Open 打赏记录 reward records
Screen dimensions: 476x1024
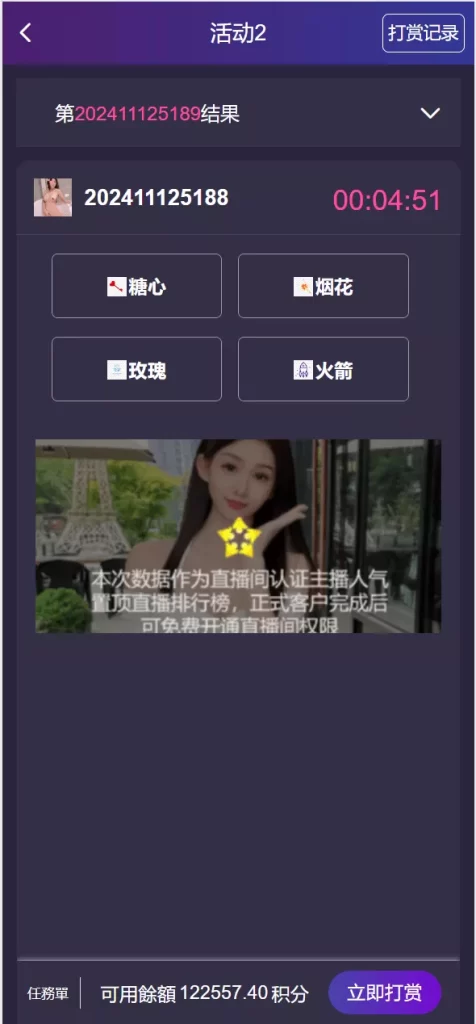pos(423,33)
